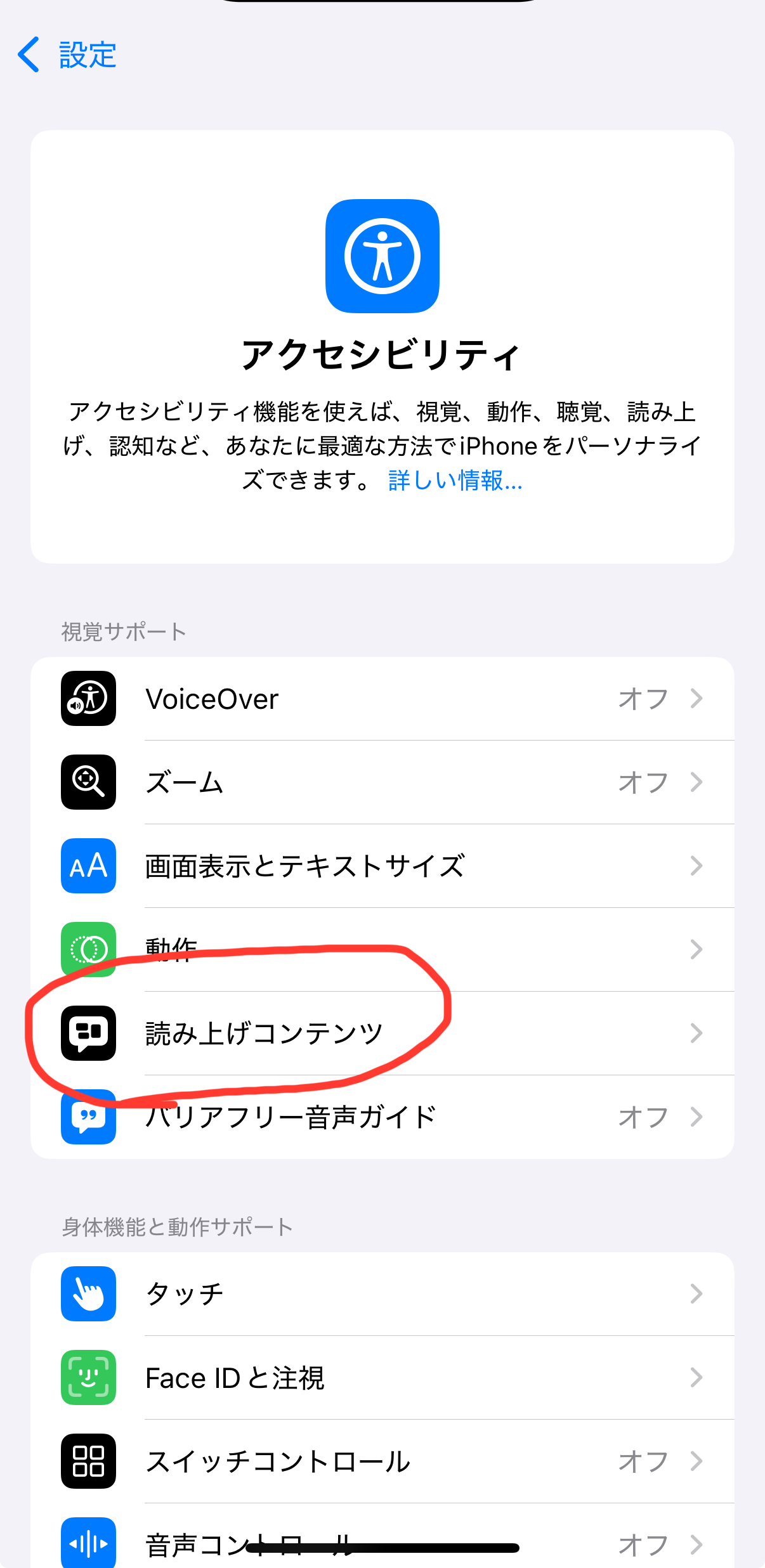
Task: Open Face IDと注視
Action: (382, 1378)
